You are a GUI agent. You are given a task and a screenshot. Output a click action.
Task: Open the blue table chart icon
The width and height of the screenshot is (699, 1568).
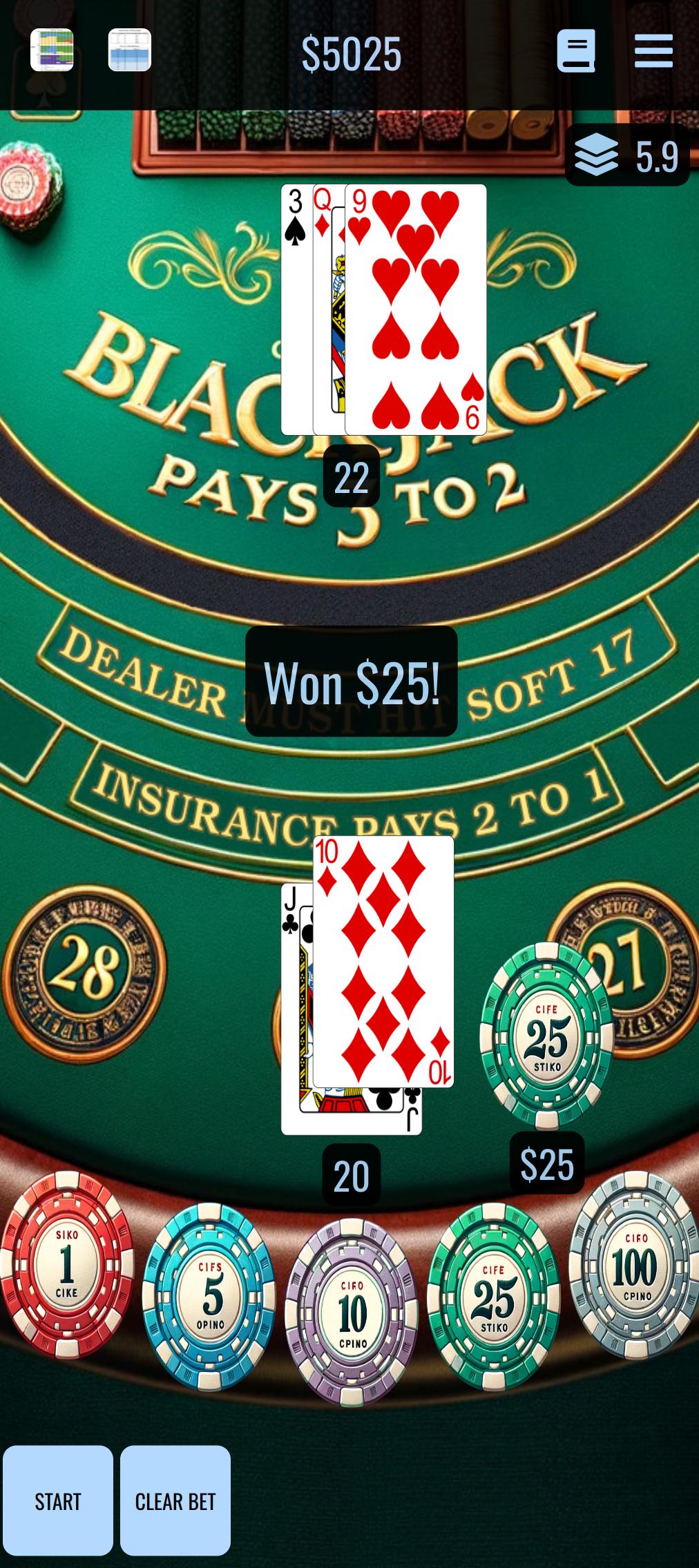tap(129, 50)
